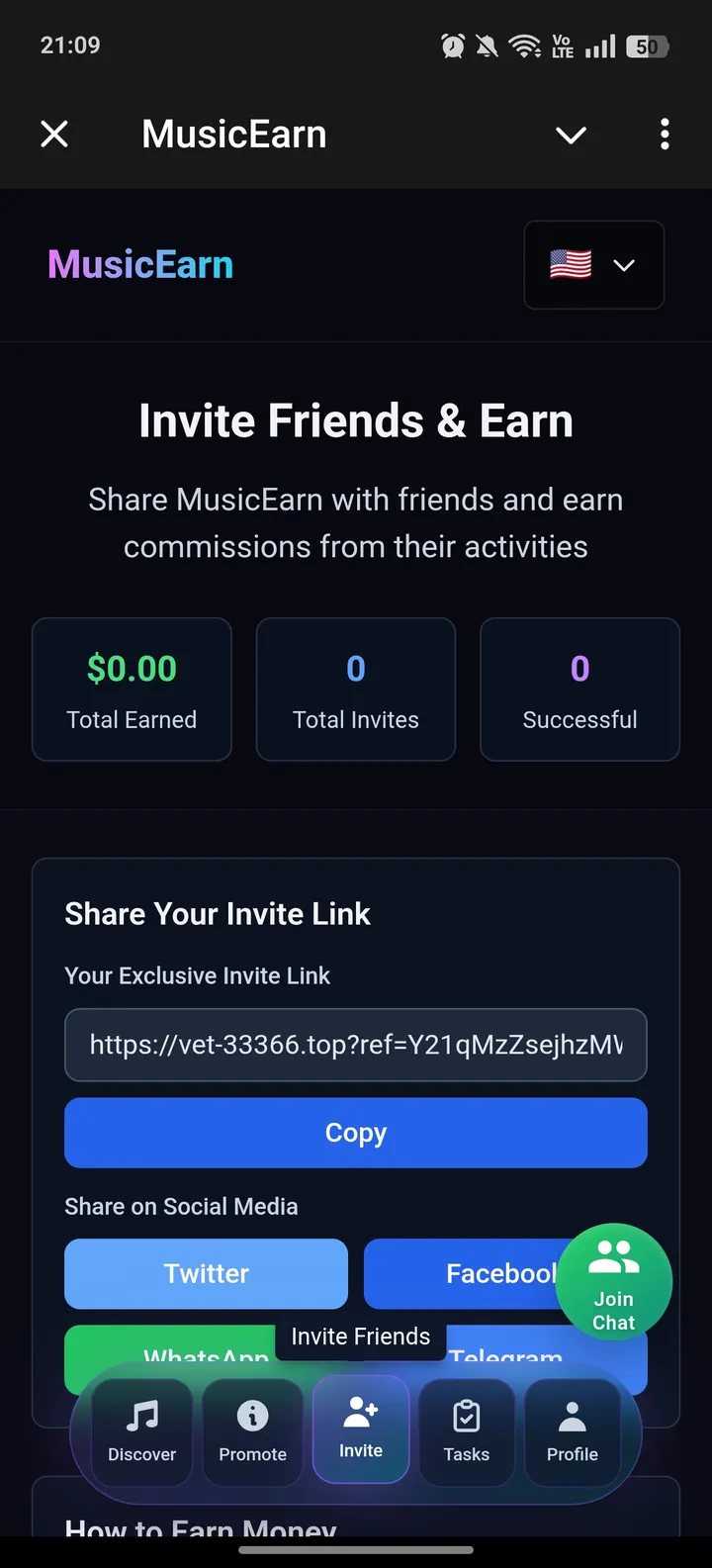The height and width of the screenshot is (1568, 712).
Task: Open the three-dot overflow menu
Action: (x=665, y=134)
